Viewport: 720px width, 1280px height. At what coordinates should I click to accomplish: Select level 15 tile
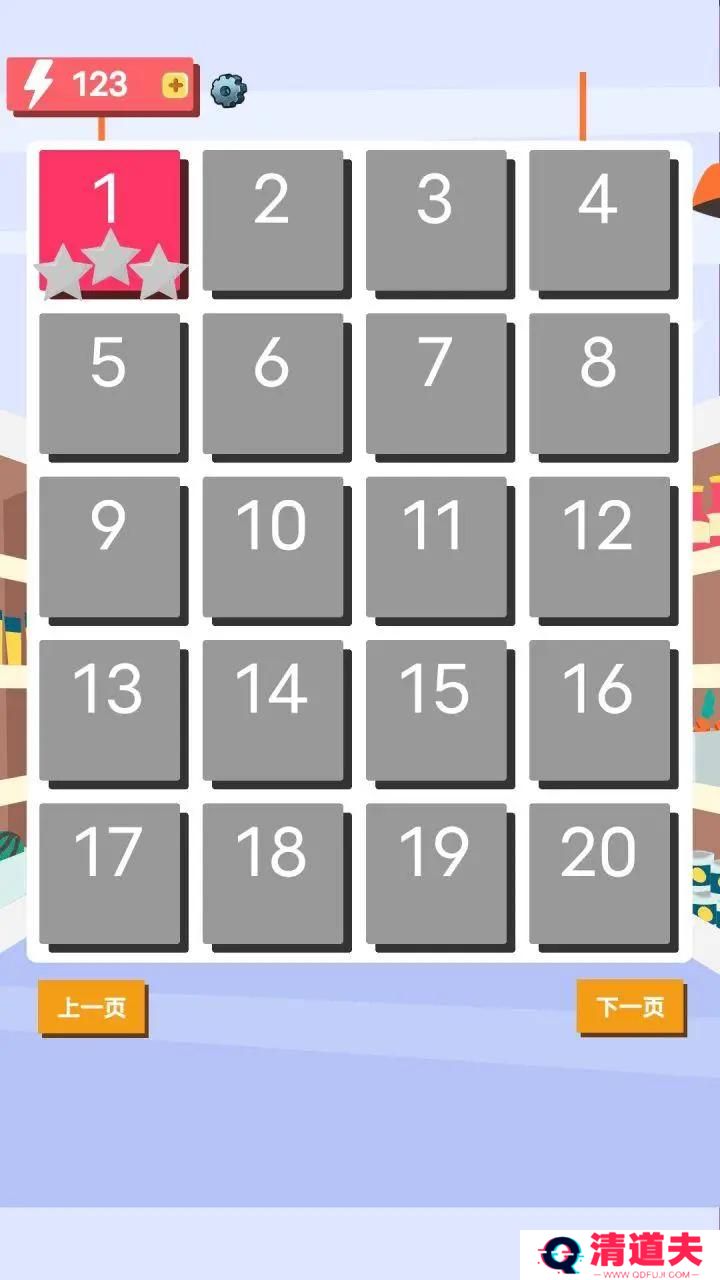click(x=435, y=709)
